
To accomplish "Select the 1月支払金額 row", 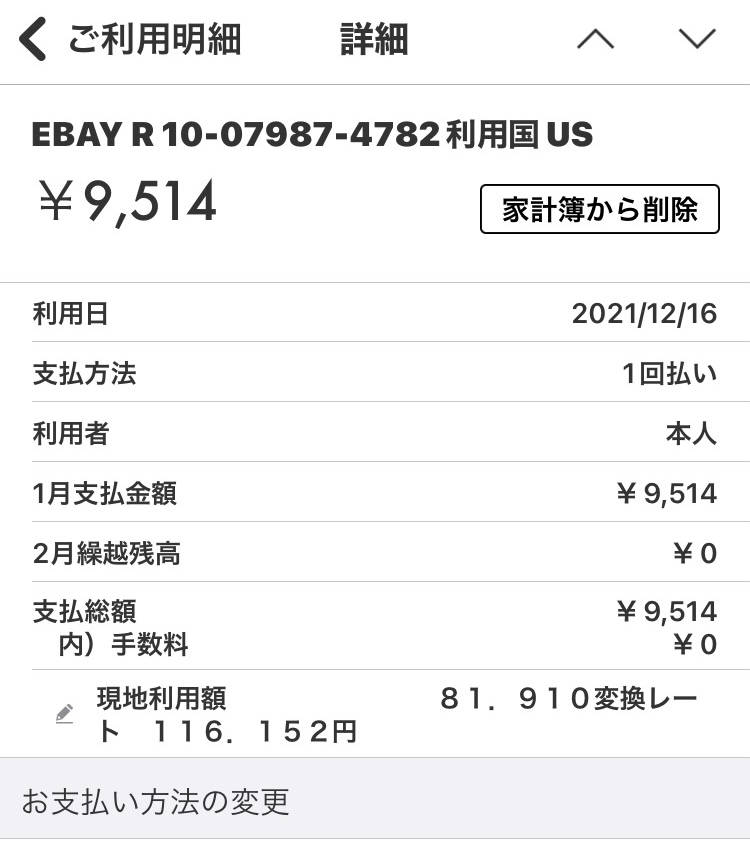I will pos(375,493).
